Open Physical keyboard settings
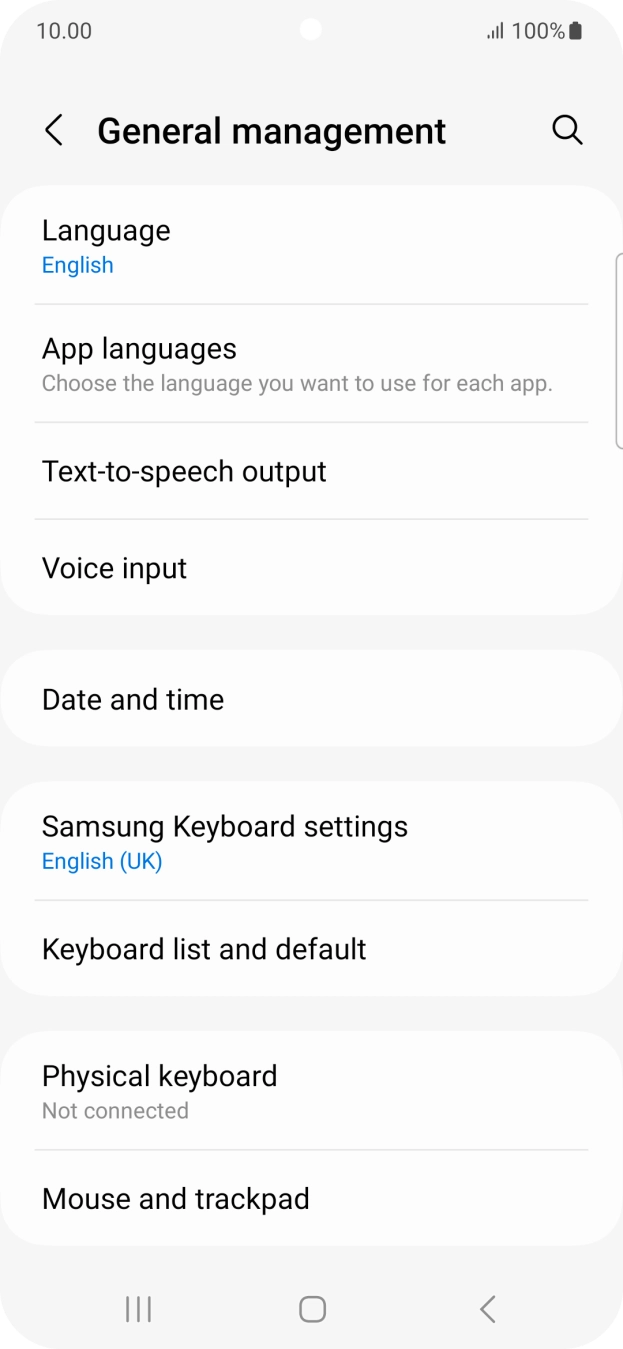623x1349 pixels. (x=311, y=1091)
